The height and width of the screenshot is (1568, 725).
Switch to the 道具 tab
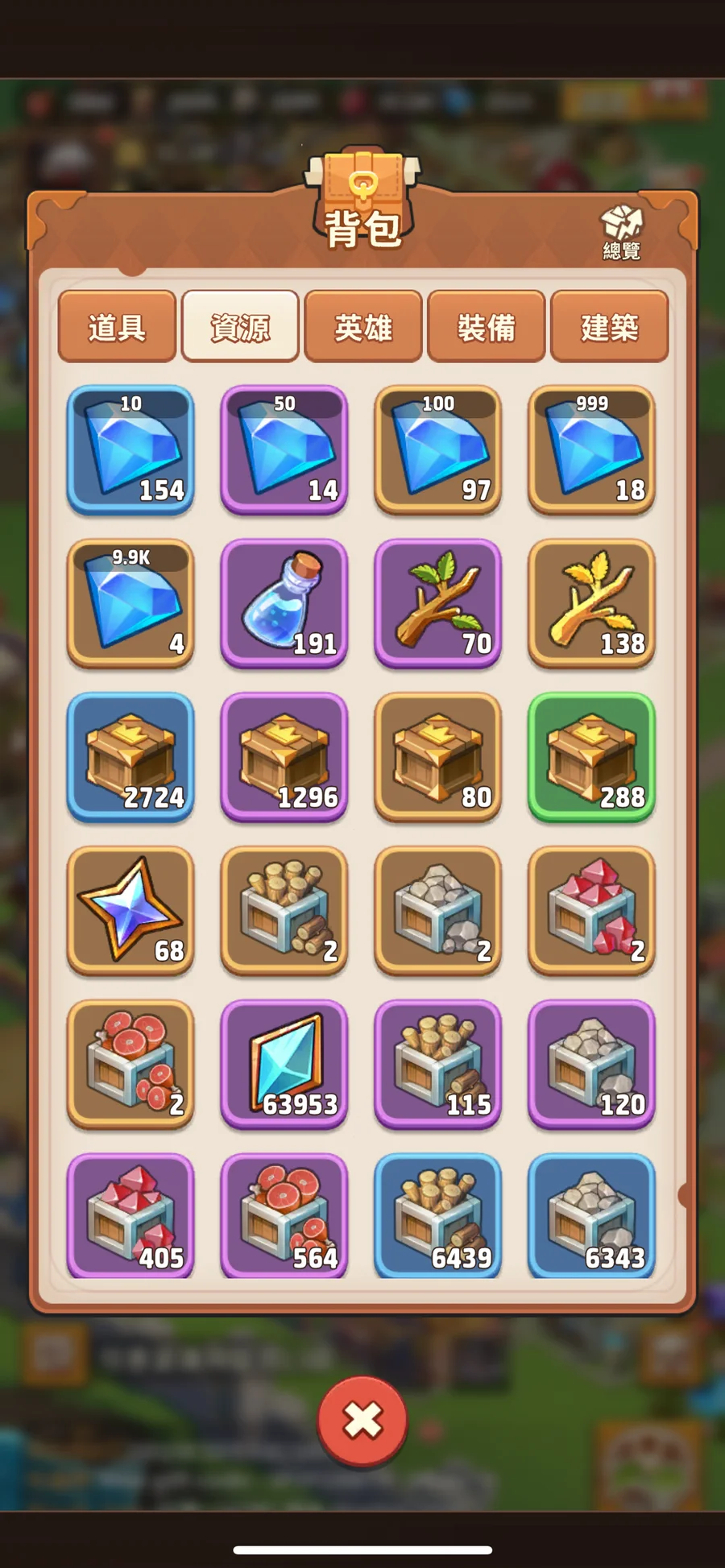click(117, 326)
